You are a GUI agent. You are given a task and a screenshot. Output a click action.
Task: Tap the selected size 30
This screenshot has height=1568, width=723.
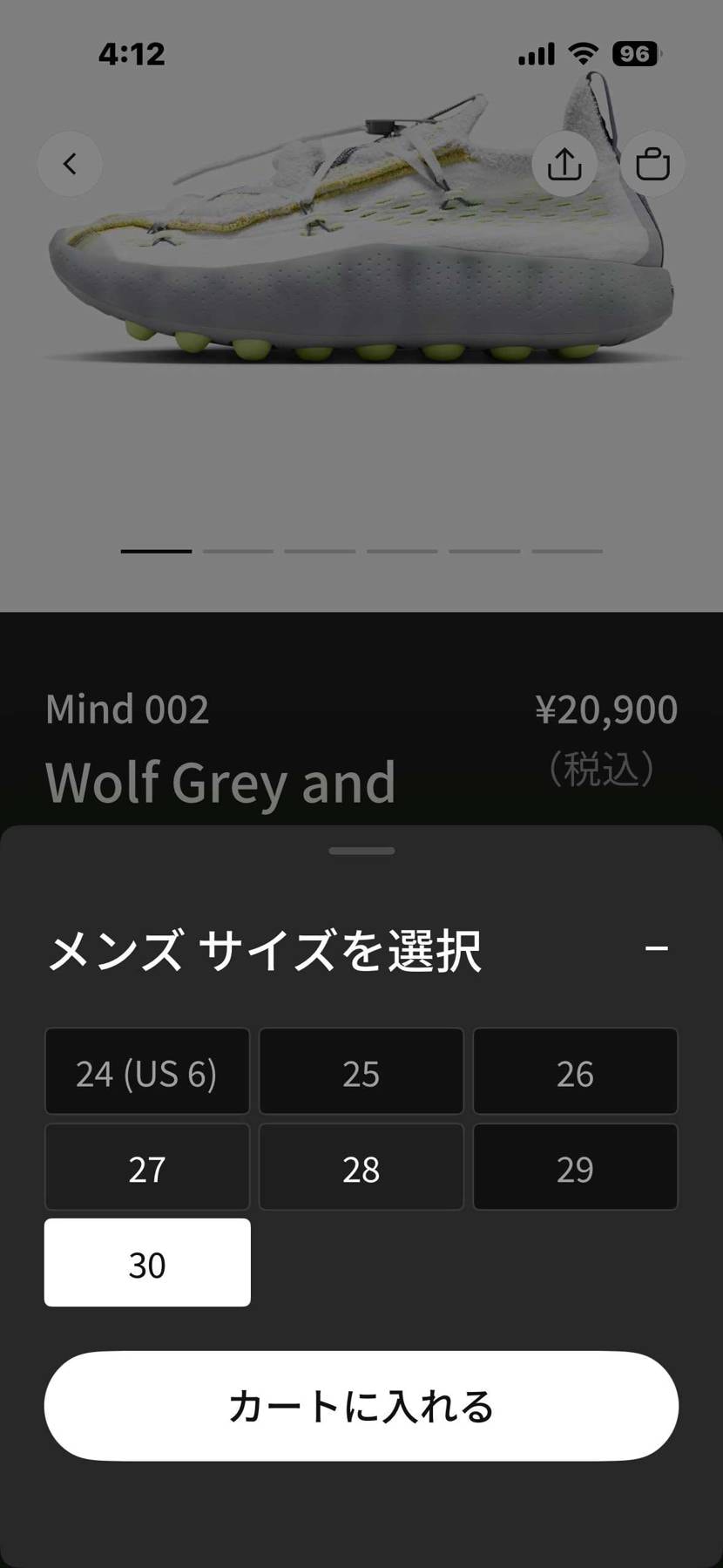tap(147, 1263)
